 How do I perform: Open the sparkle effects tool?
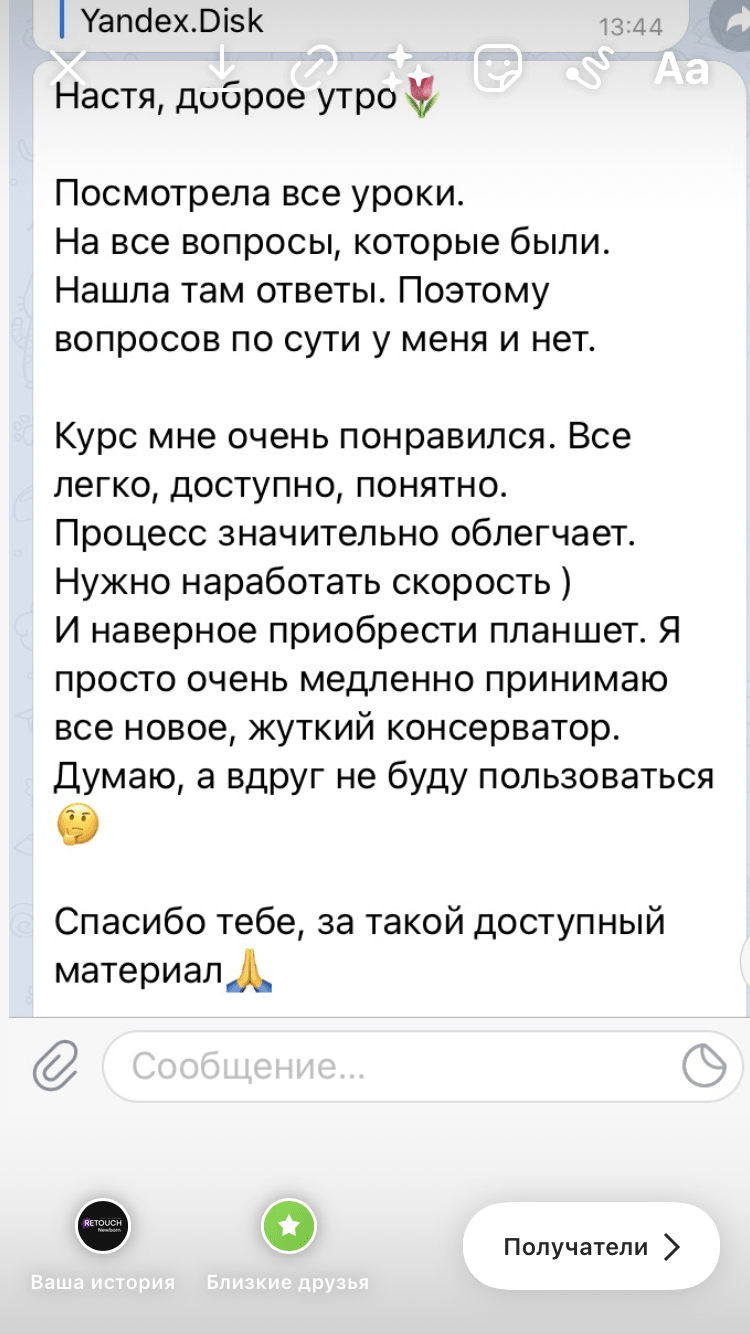tap(404, 69)
